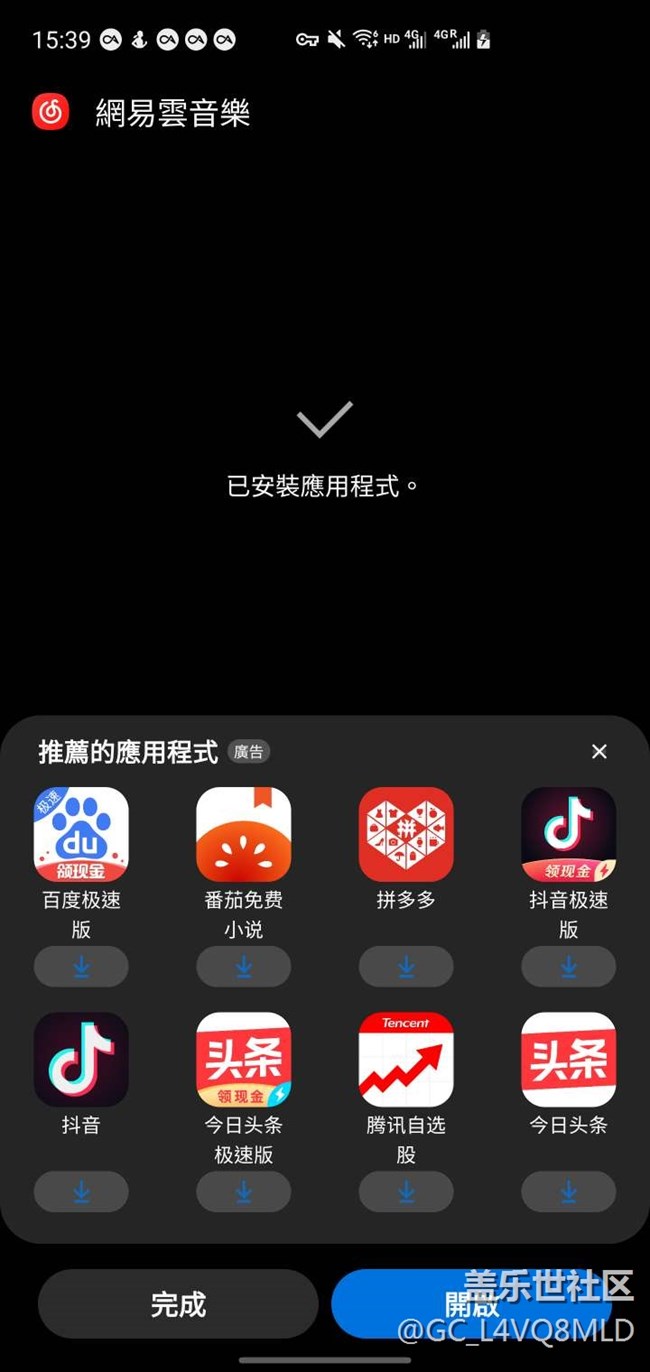The width and height of the screenshot is (650, 1372).
Task: Download 腾讯自选股
Action: [x=406, y=1192]
